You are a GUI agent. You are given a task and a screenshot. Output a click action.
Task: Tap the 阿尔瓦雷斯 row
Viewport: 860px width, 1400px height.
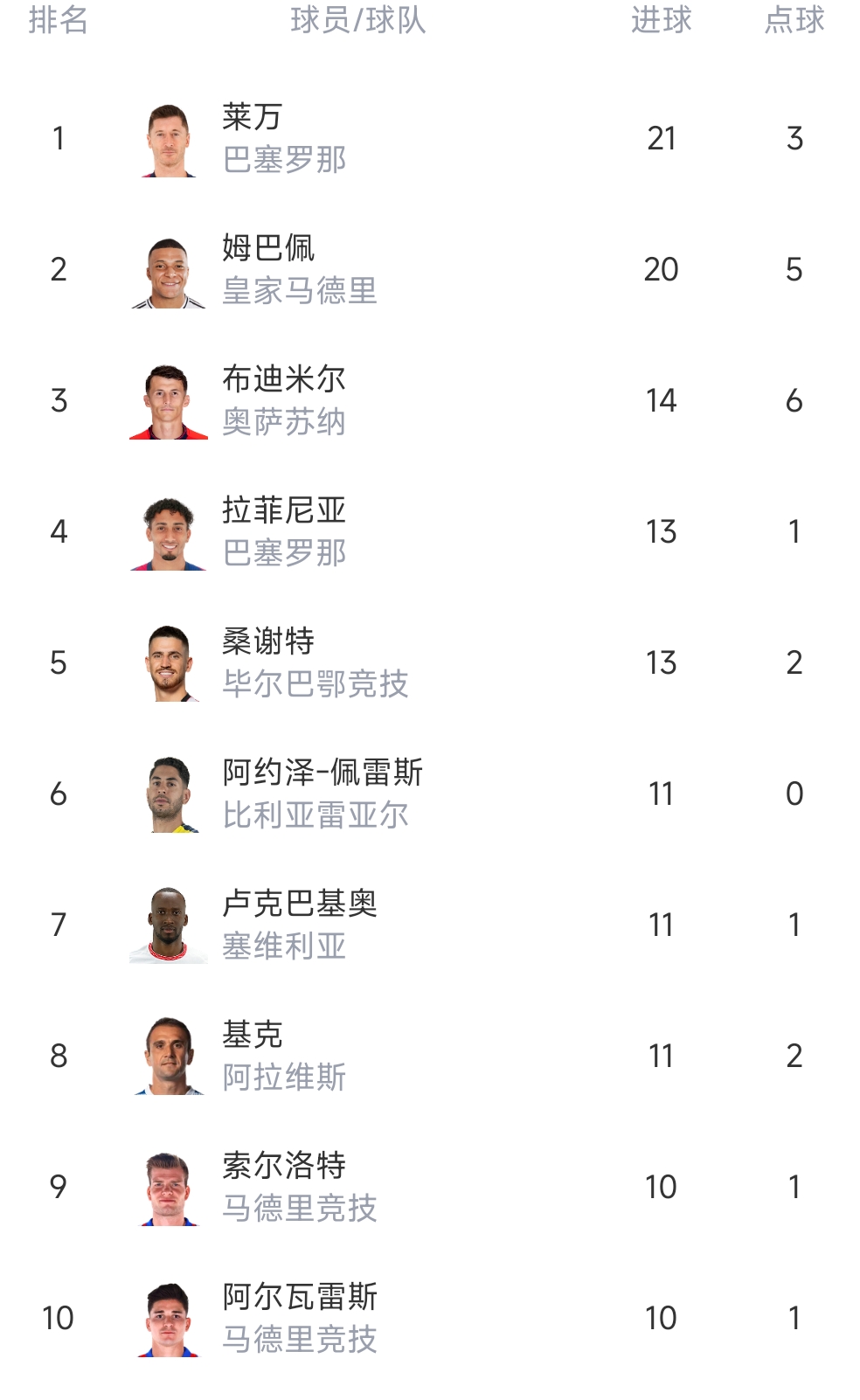coord(299,1297)
